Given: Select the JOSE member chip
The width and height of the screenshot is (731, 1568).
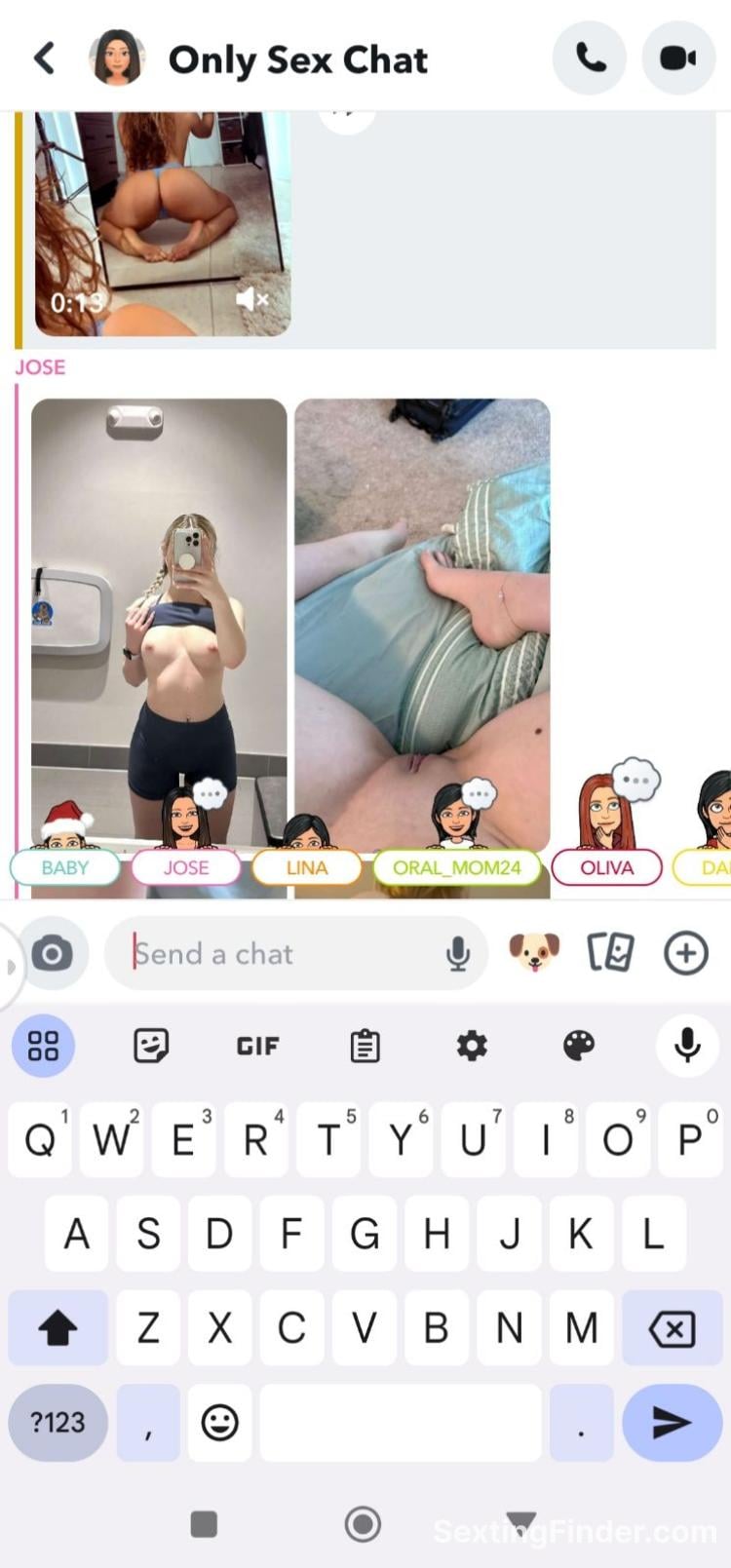Looking at the screenshot, I should pos(186,867).
